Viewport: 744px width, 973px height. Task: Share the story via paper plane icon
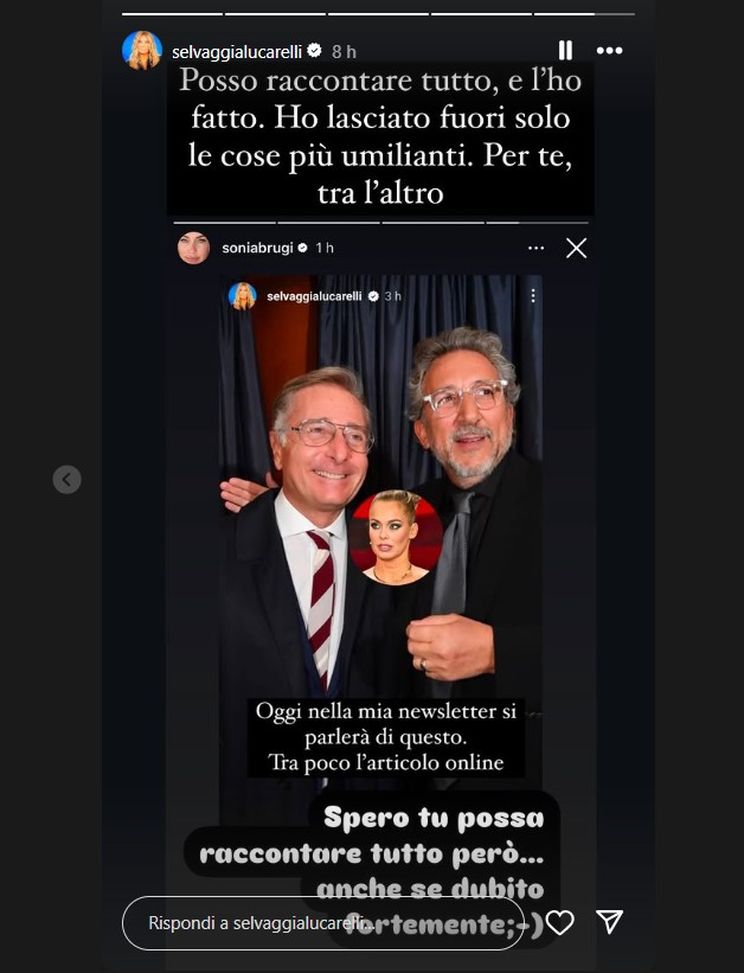[610, 922]
